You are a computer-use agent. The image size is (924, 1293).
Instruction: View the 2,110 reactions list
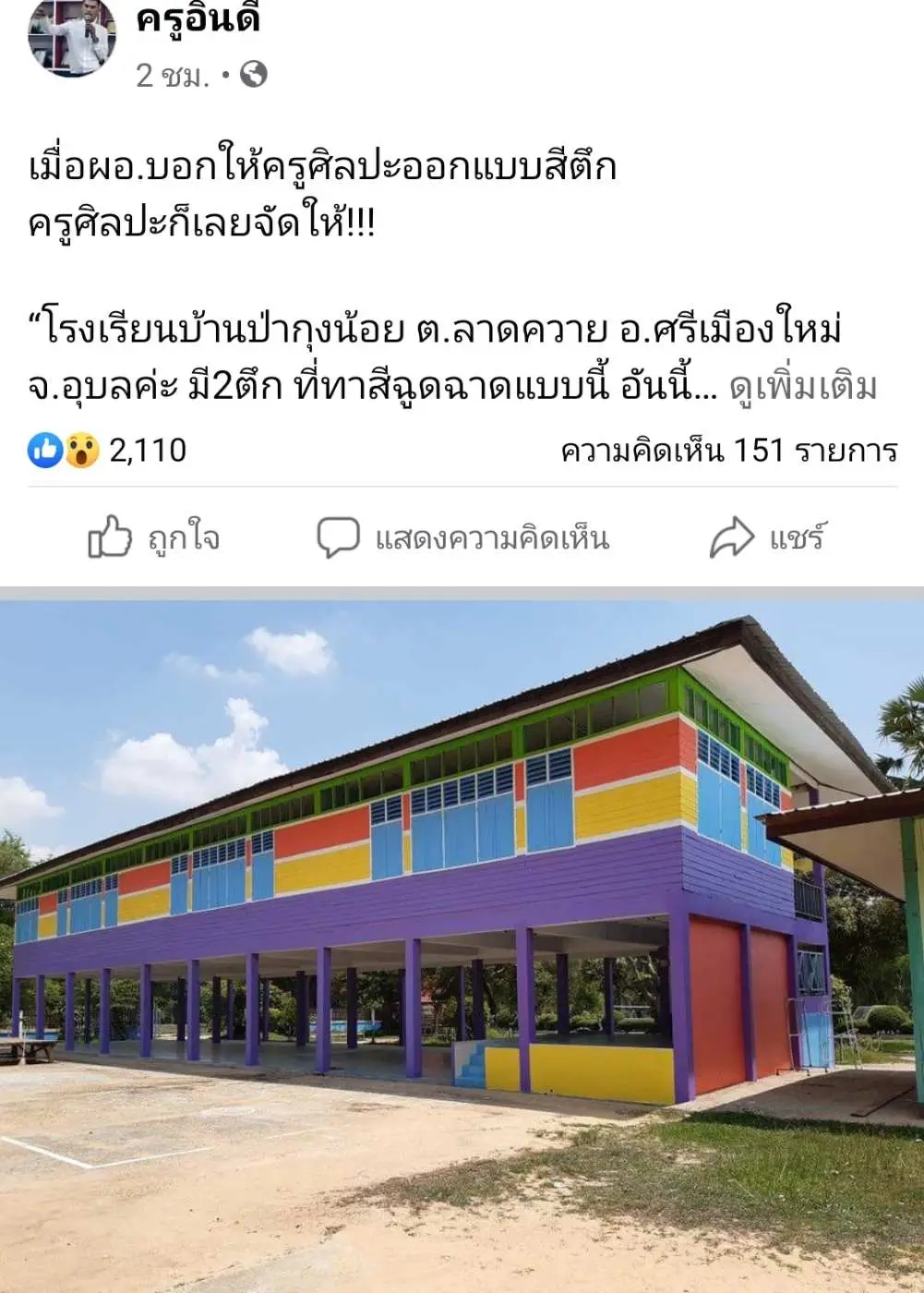click(x=108, y=451)
